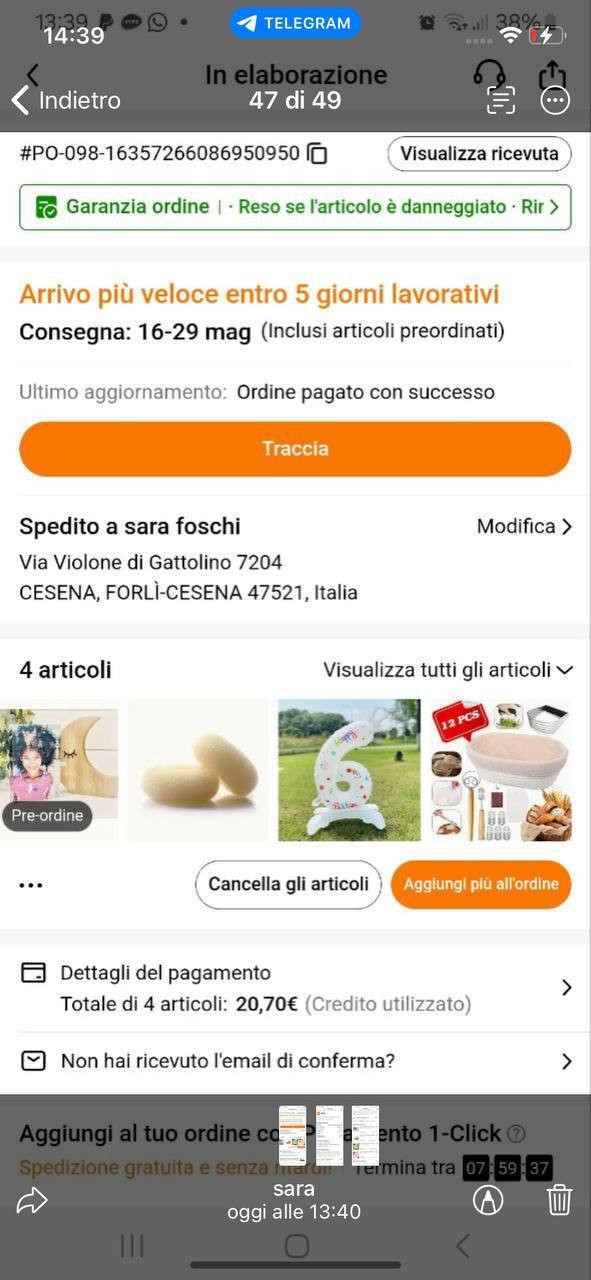Open the more options ellipsis menu
591x1280 pixels.
click(x=555, y=100)
